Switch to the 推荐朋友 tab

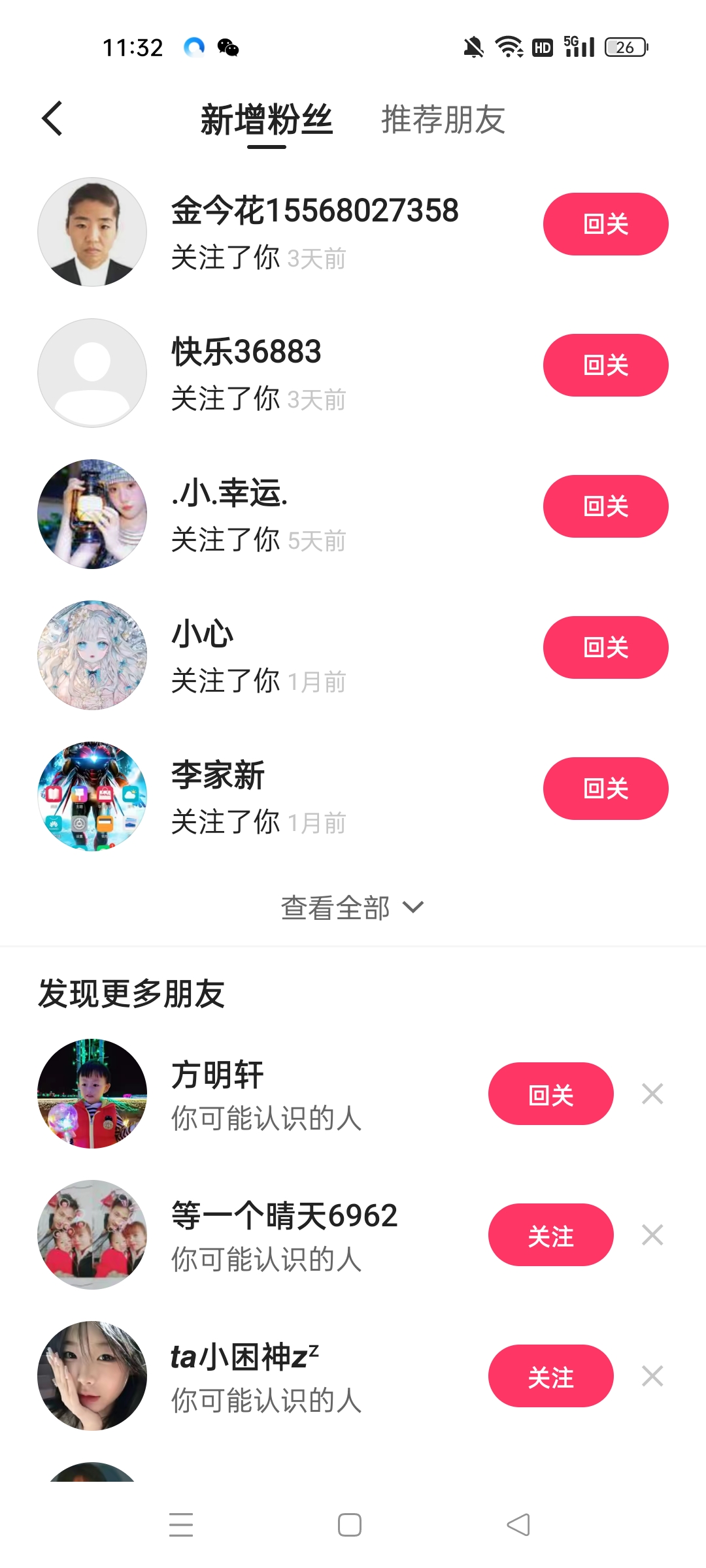(x=443, y=120)
